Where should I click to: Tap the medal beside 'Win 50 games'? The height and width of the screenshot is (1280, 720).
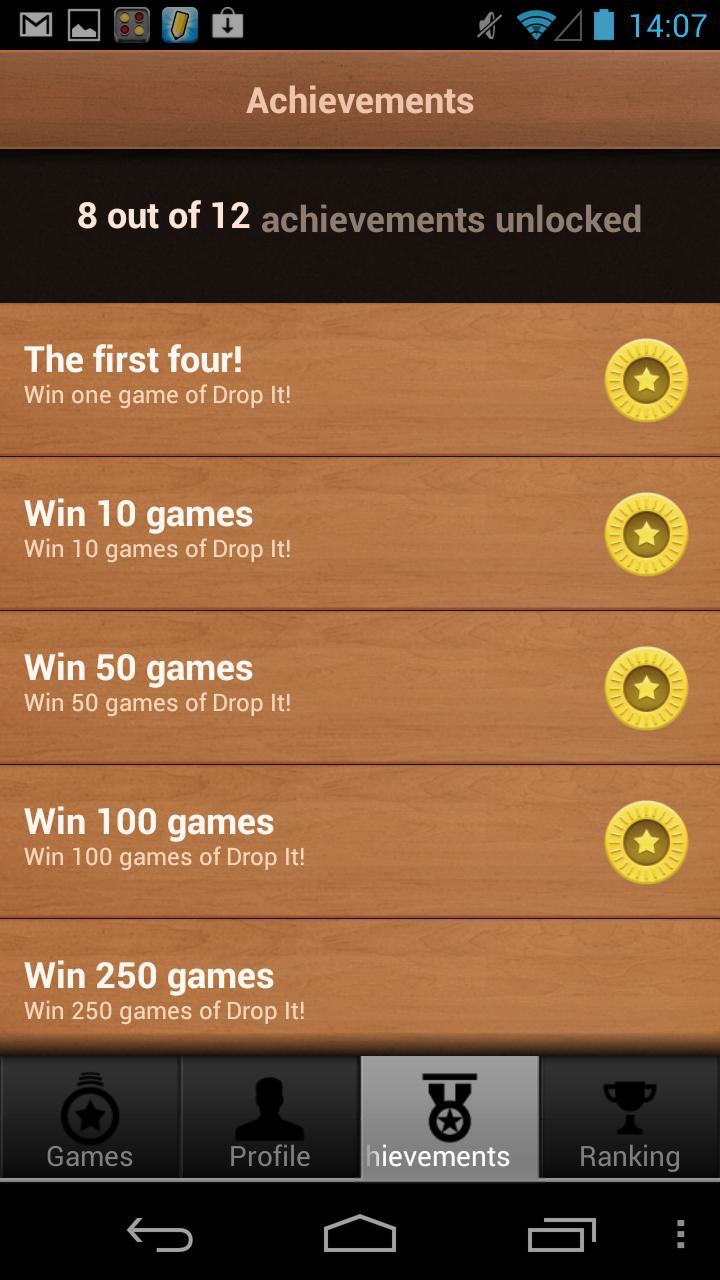645,687
